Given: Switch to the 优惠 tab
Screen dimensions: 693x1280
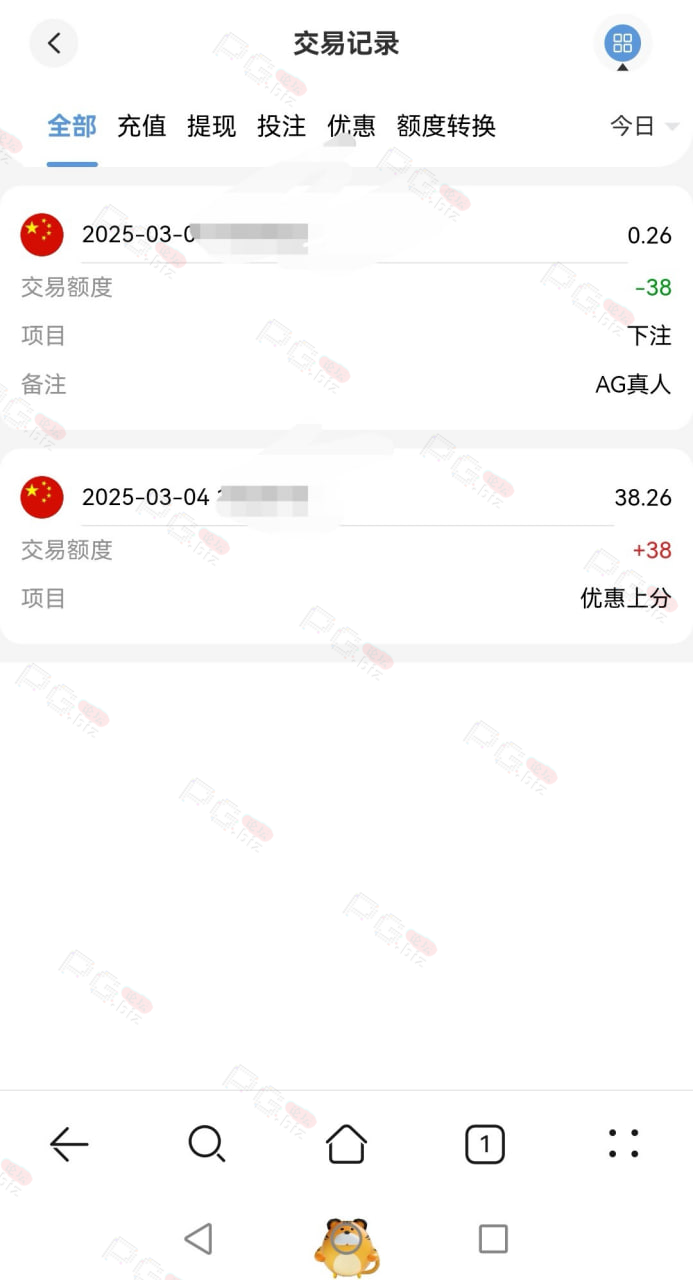Looking at the screenshot, I should point(352,126).
